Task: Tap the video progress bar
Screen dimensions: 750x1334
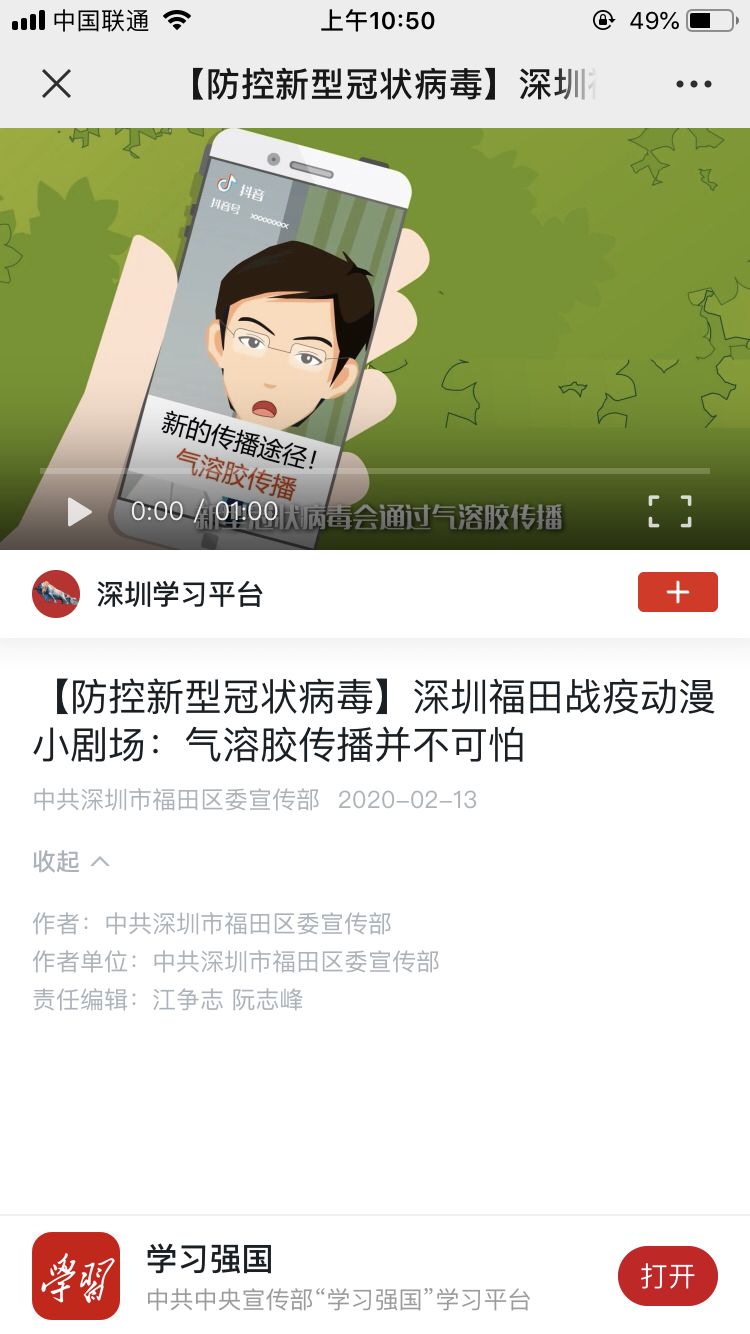Action: [x=375, y=470]
